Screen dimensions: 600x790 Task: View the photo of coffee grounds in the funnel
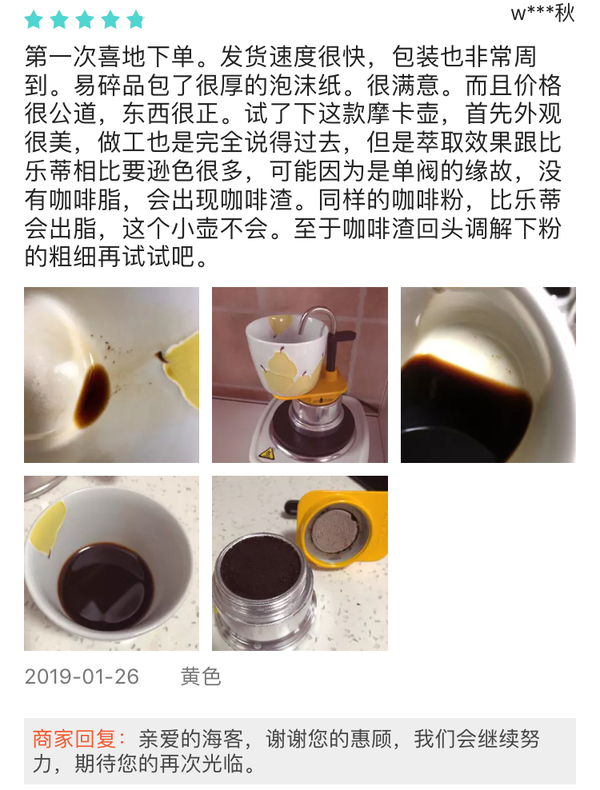(x=299, y=563)
